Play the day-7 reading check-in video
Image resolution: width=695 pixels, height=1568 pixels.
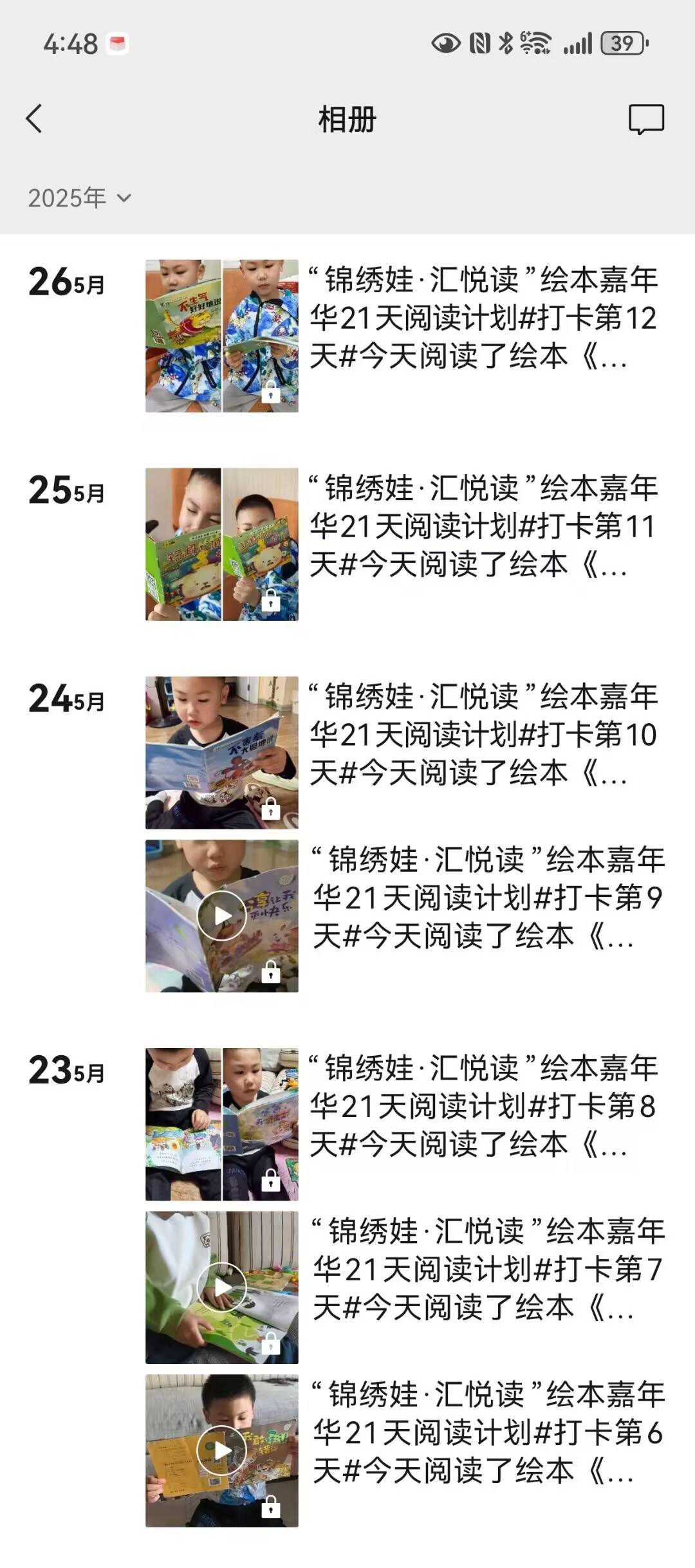click(x=221, y=1287)
